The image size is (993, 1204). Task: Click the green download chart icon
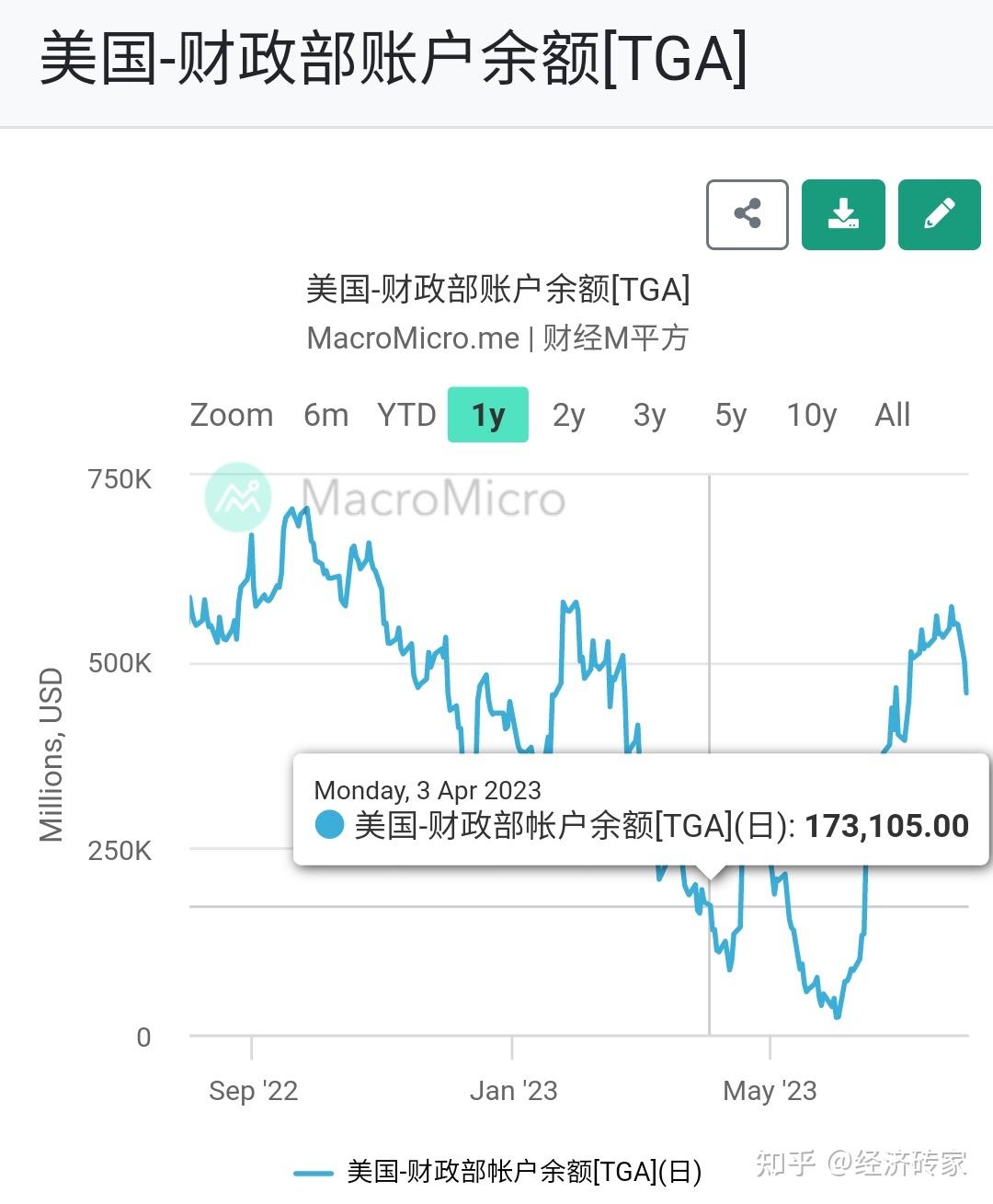843,214
